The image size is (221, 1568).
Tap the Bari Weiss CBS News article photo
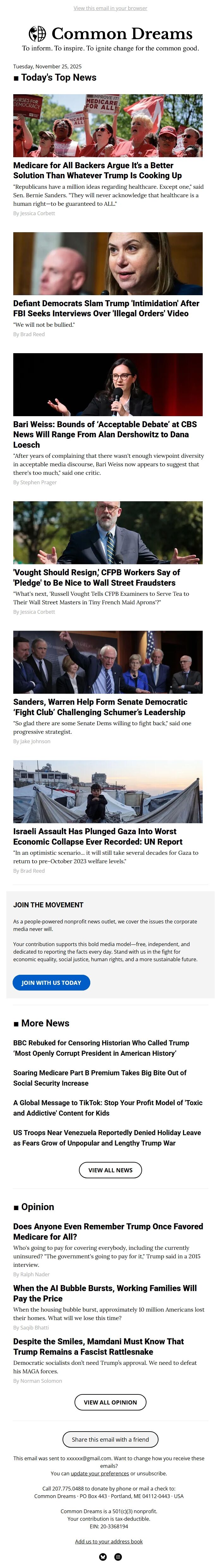pyautogui.click(x=107, y=384)
